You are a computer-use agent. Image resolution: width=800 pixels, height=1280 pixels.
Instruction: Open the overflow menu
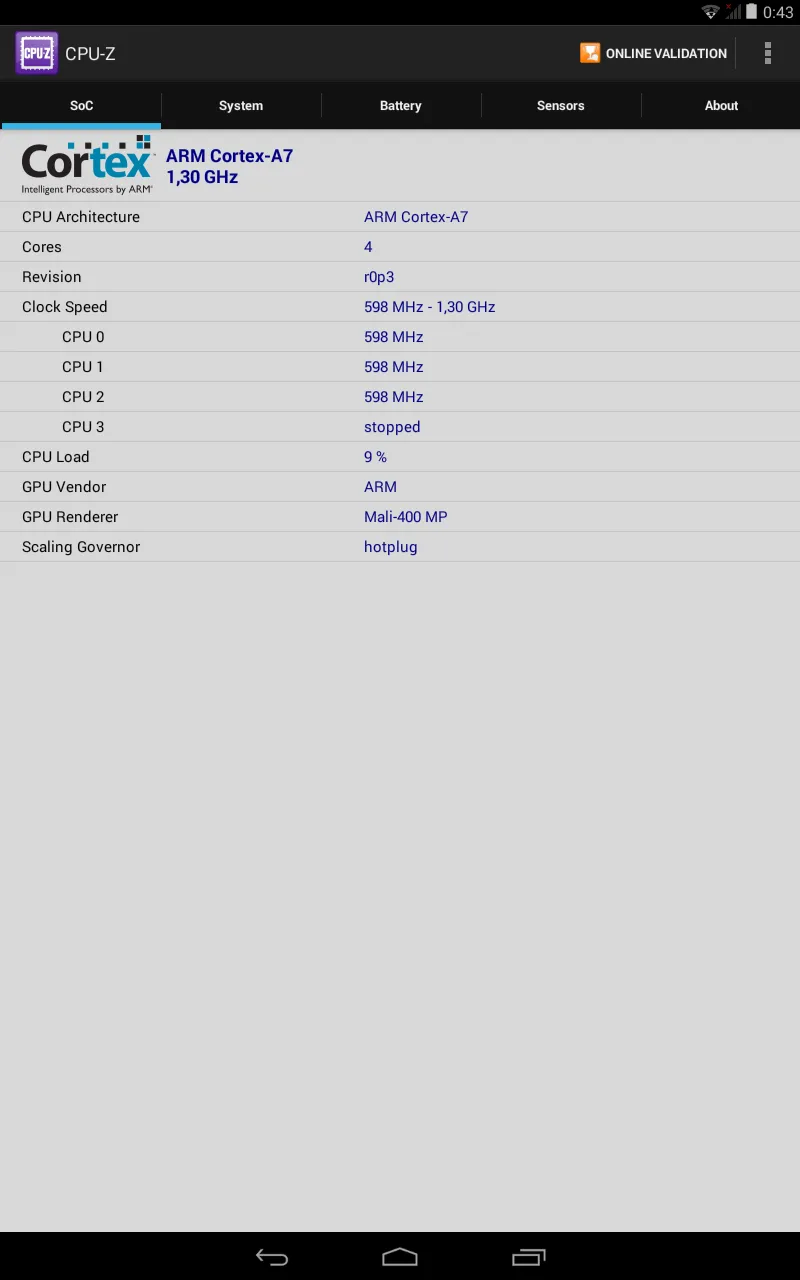click(767, 54)
